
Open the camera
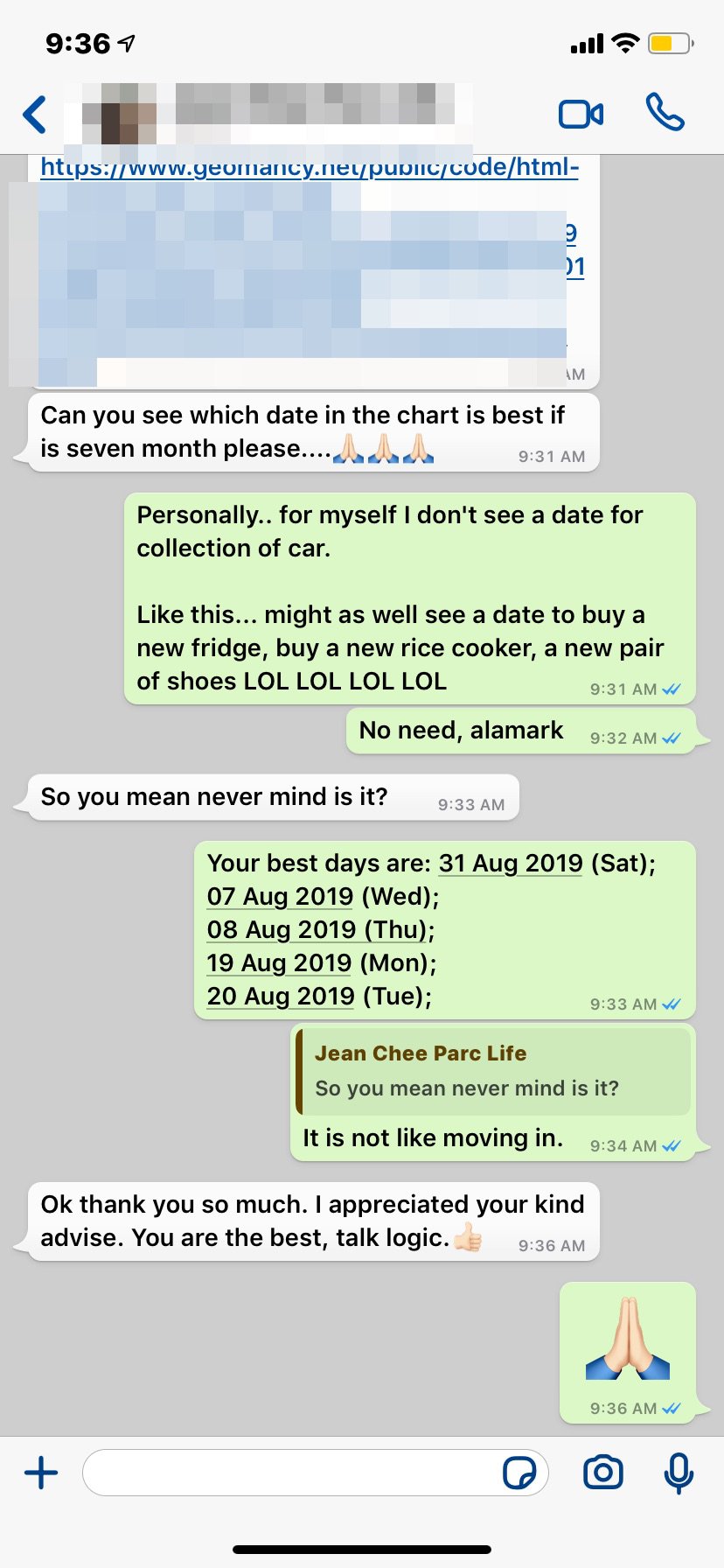[x=603, y=1473]
